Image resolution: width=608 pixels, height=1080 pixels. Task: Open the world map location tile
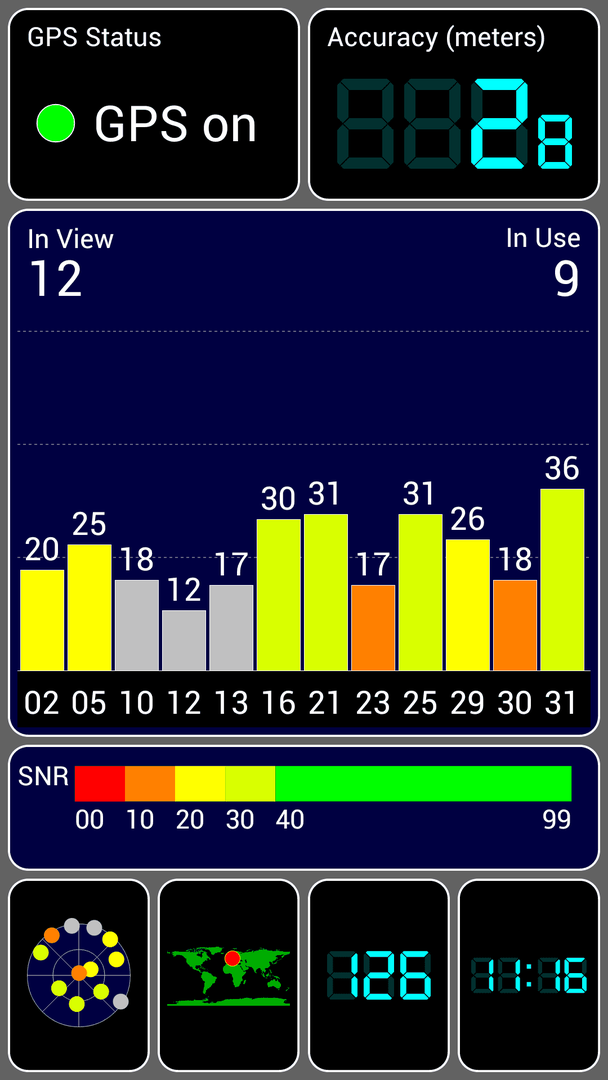pyautogui.click(x=229, y=975)
